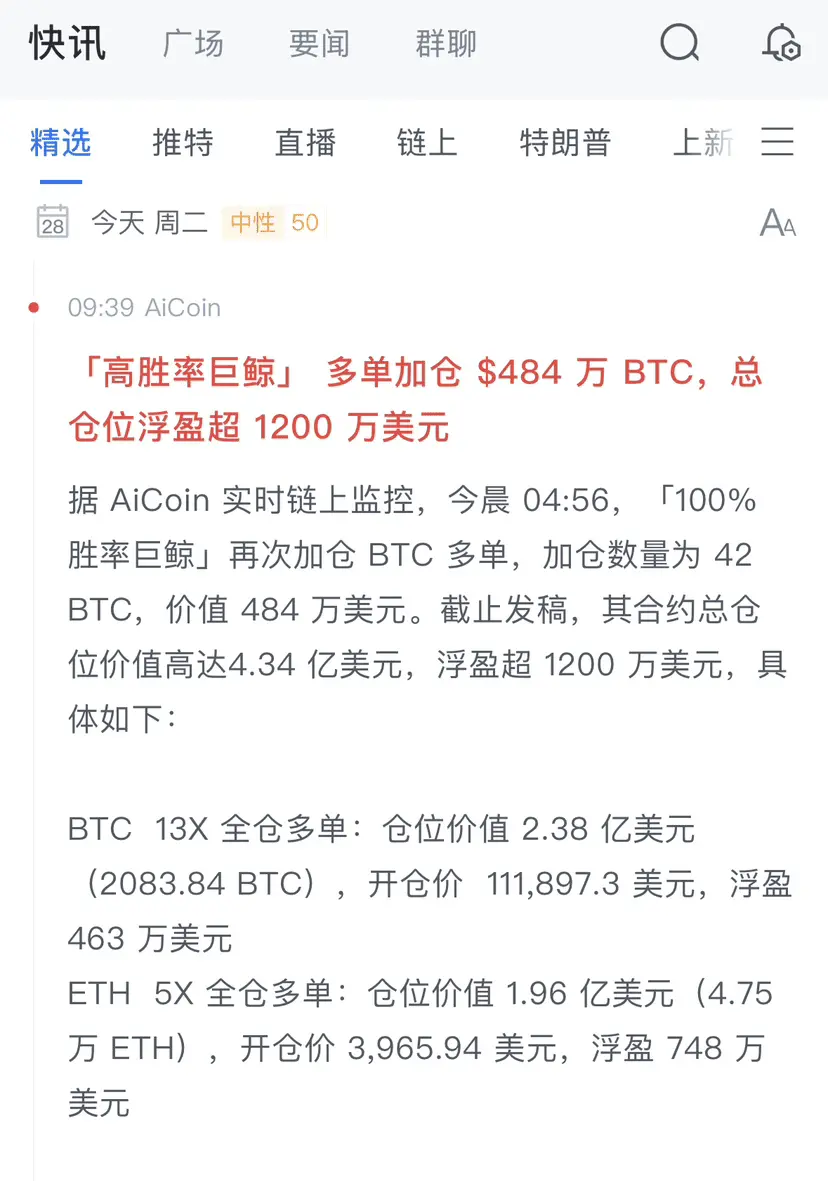This screenshot has height=1181, width=828.
Task: Switch to the 推特 sub-tab
Action: pyautogui.click(x=183, y=142)
